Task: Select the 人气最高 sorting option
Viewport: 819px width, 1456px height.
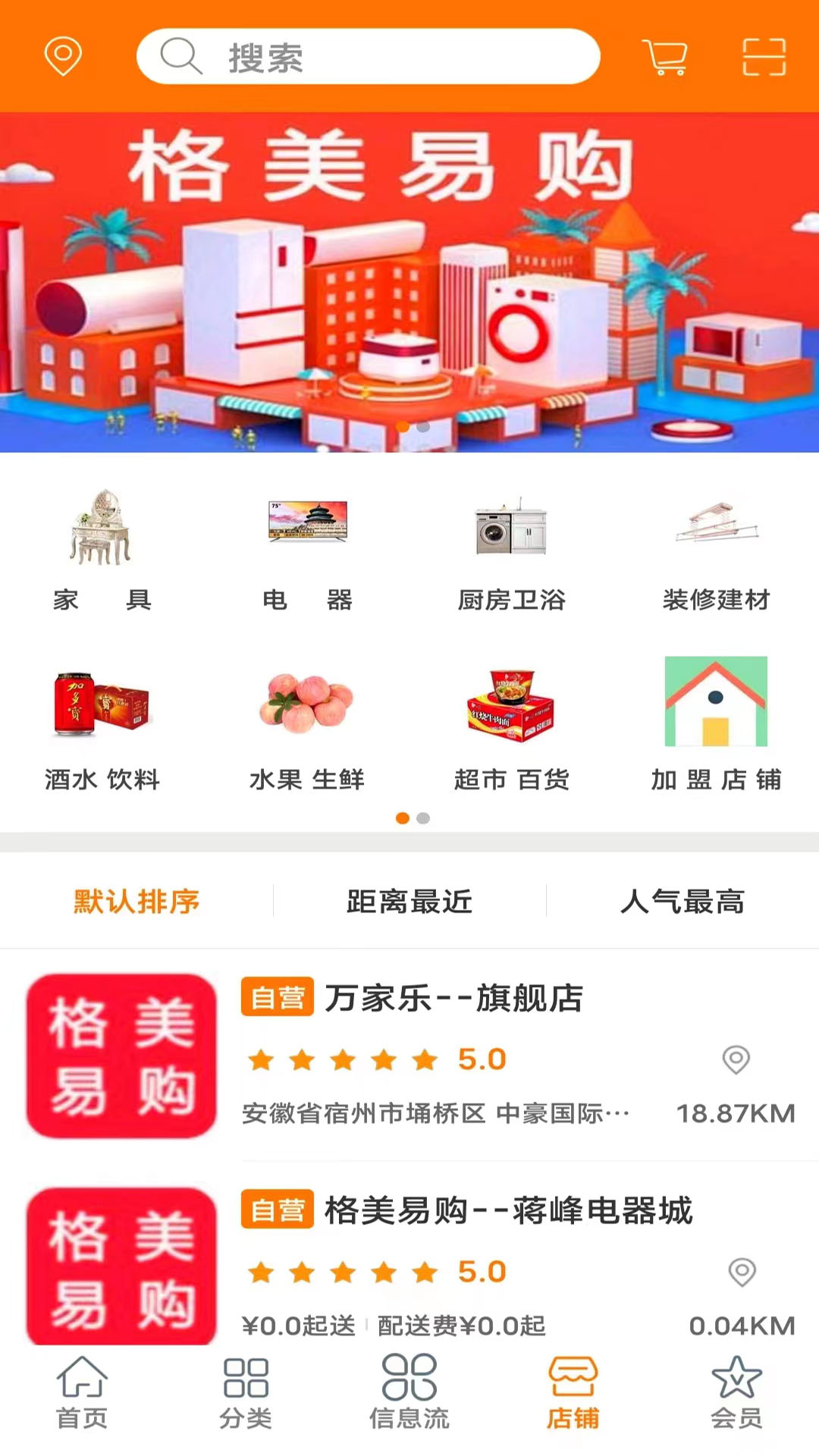Action: [682, 902]
